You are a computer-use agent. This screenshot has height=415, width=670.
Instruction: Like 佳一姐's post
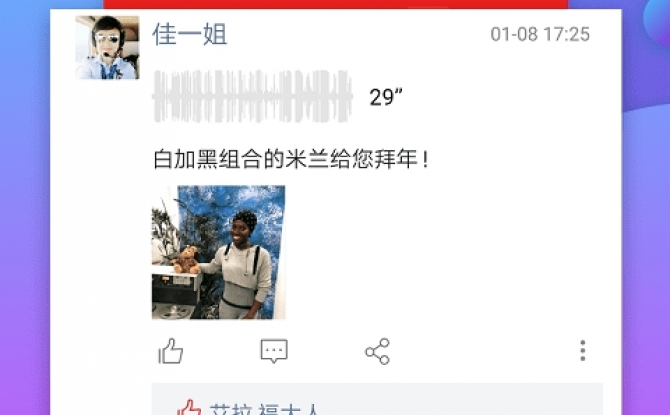pyautogui.click(x=171, y=351)
